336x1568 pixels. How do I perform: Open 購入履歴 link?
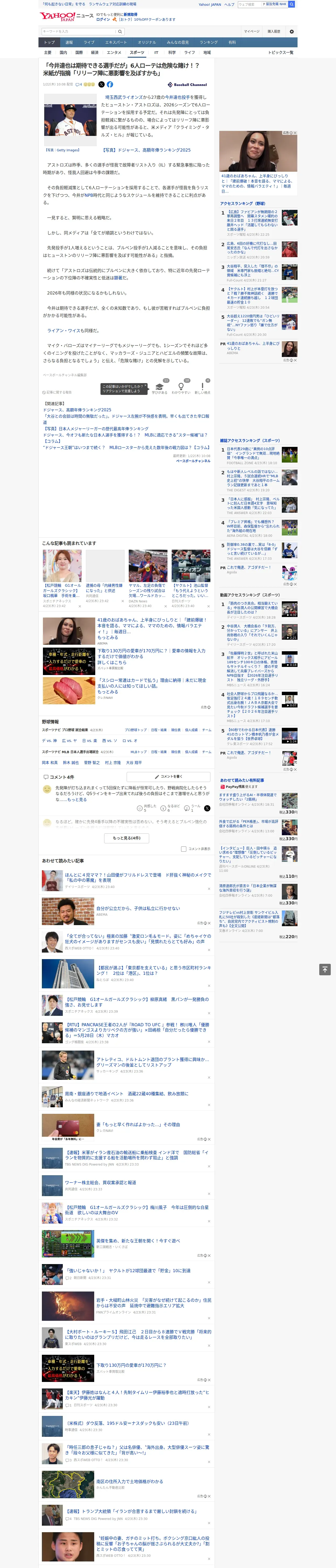tap(274, 31)
